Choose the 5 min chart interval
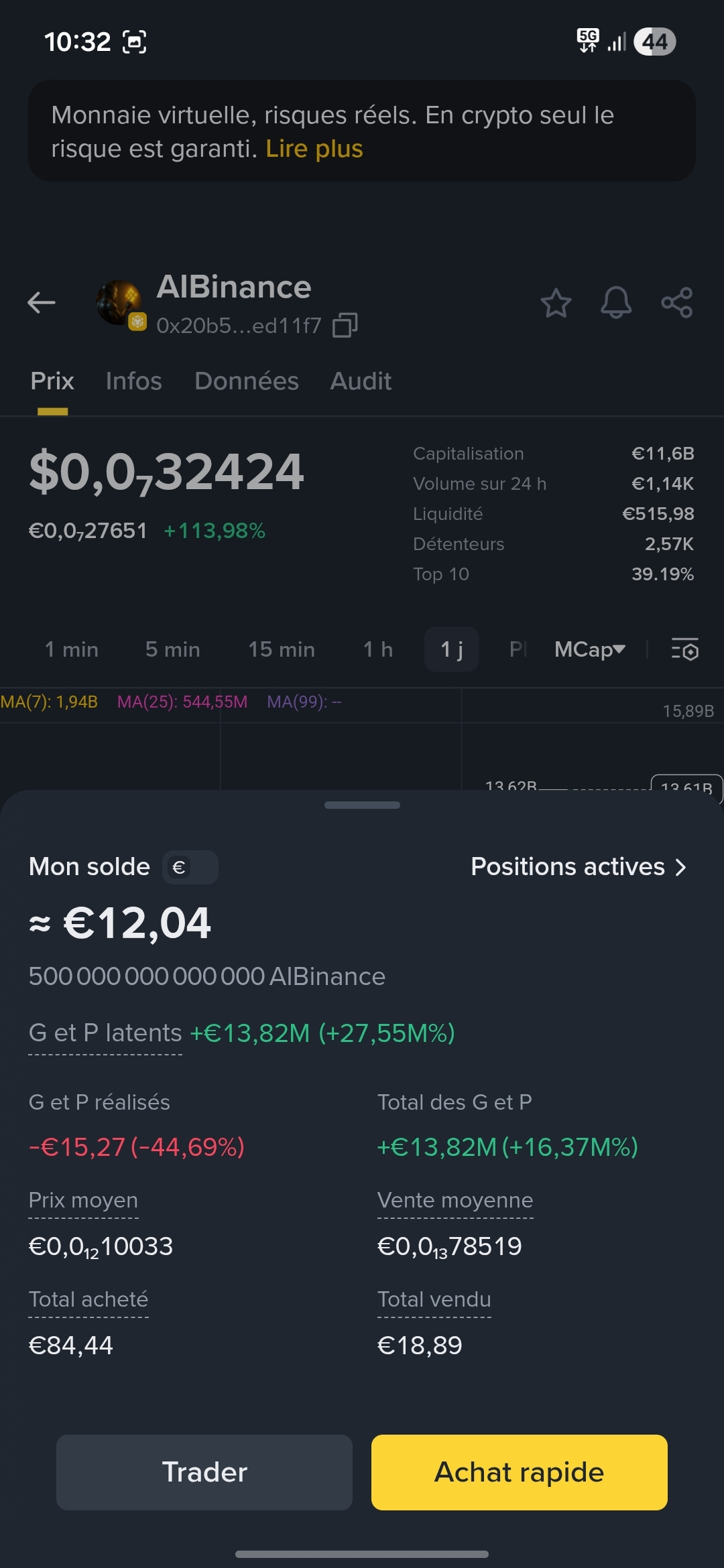 [173, 649]
